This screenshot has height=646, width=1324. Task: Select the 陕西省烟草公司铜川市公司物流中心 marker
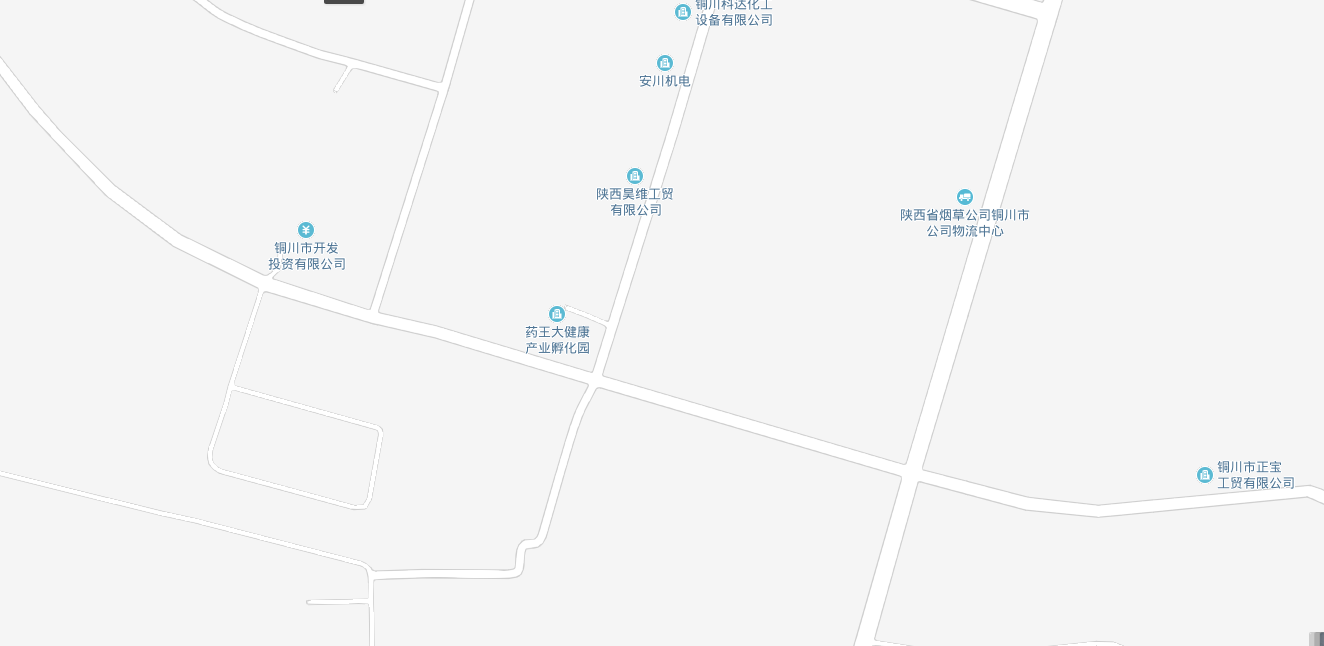[965, 197]
